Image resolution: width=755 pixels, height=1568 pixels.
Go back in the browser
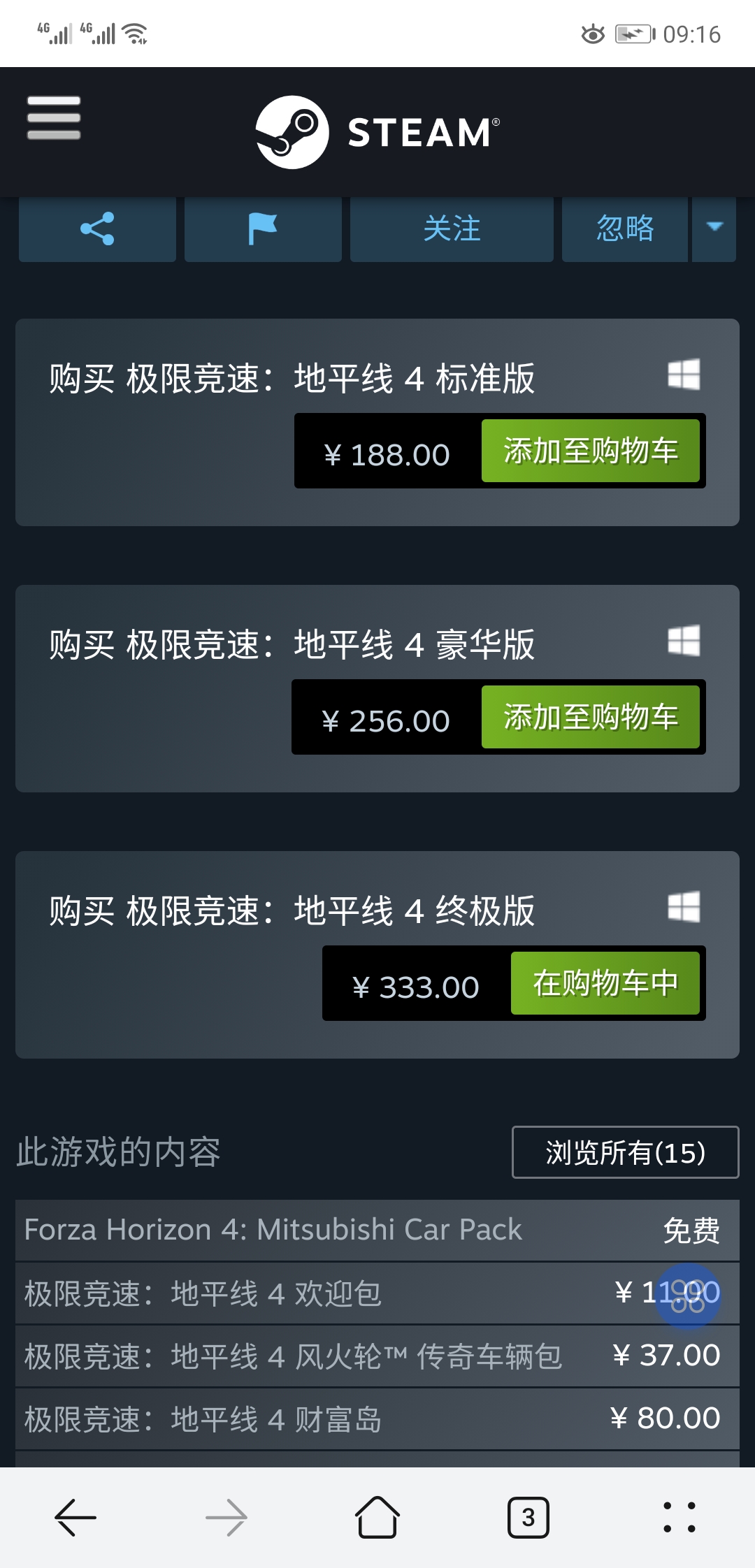pos(75,1518)
